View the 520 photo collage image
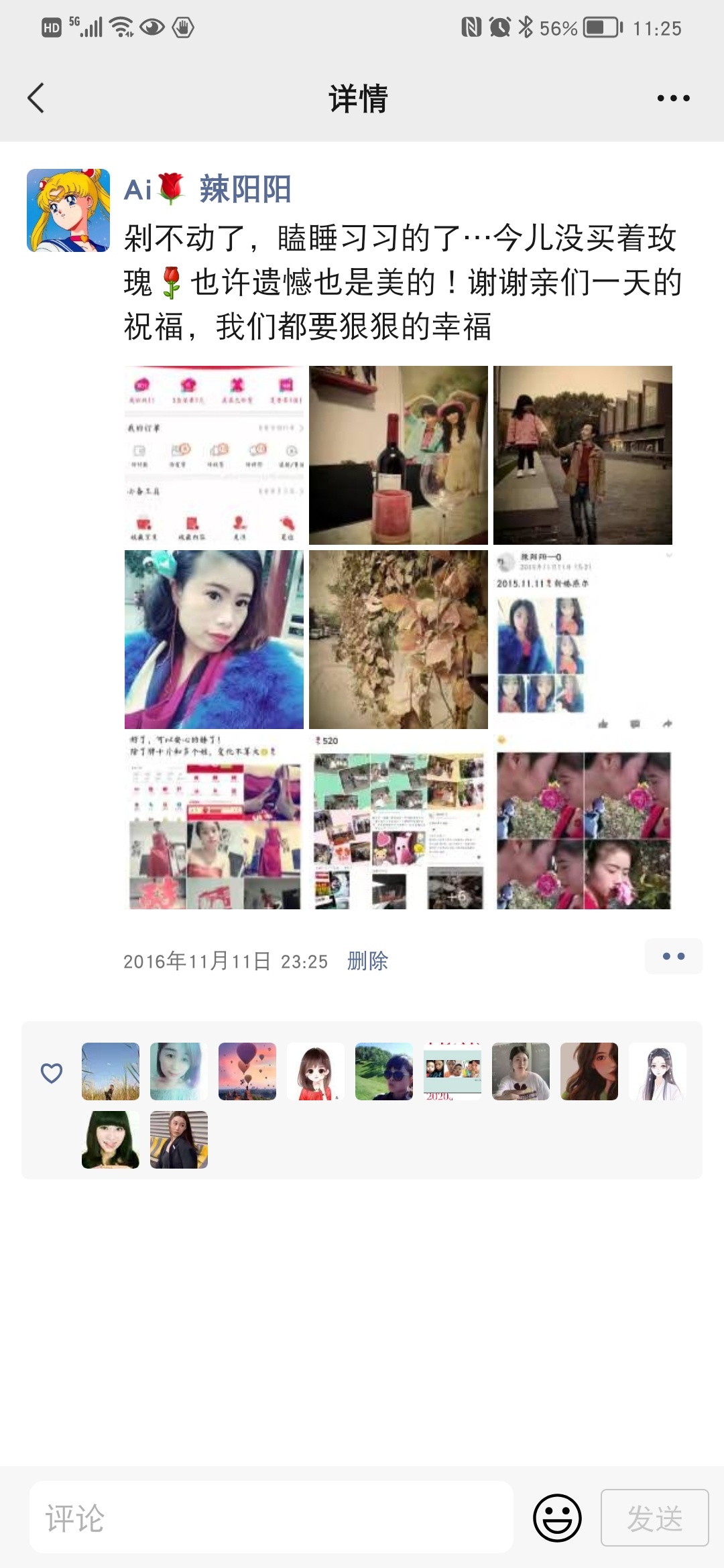 (x=398, y=824)
